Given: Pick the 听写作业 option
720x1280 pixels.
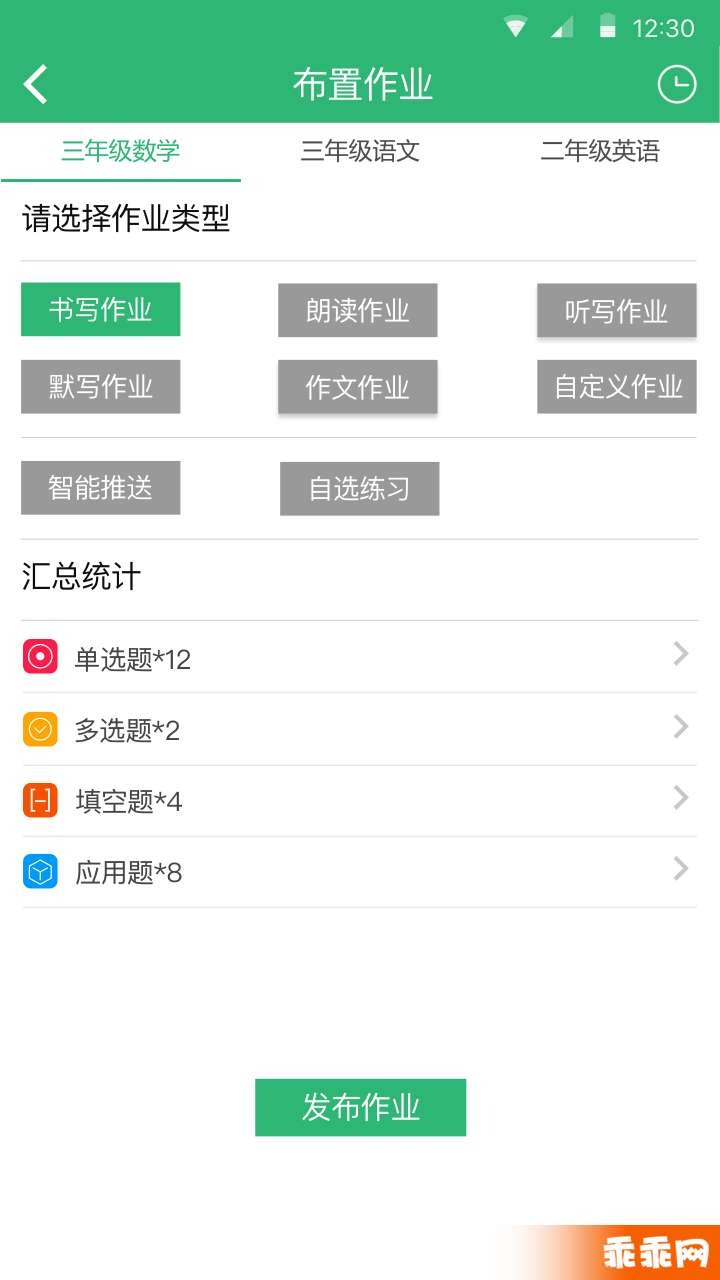Looking at the screenshot, I should tap(617, 311).
